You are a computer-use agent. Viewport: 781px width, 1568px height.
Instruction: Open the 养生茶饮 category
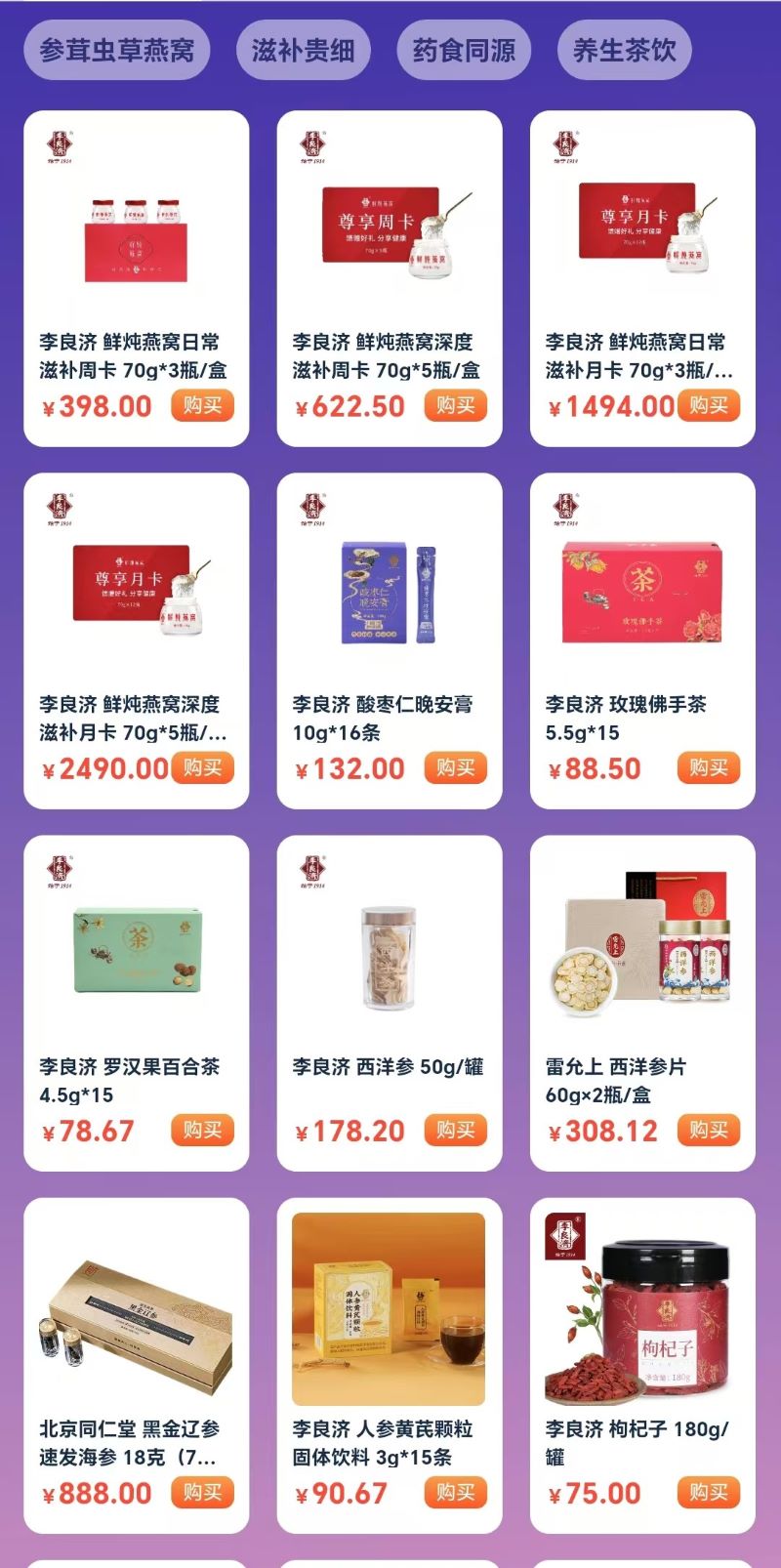tap(624, 50)
